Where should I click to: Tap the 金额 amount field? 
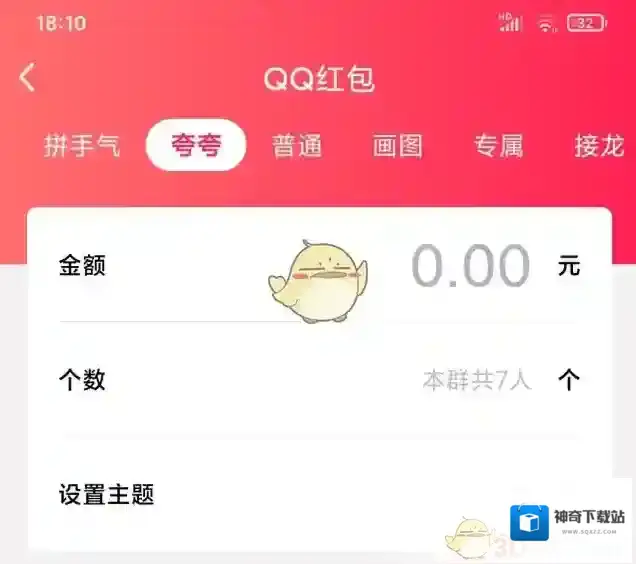pyautogui.click(x=470, y=266)
